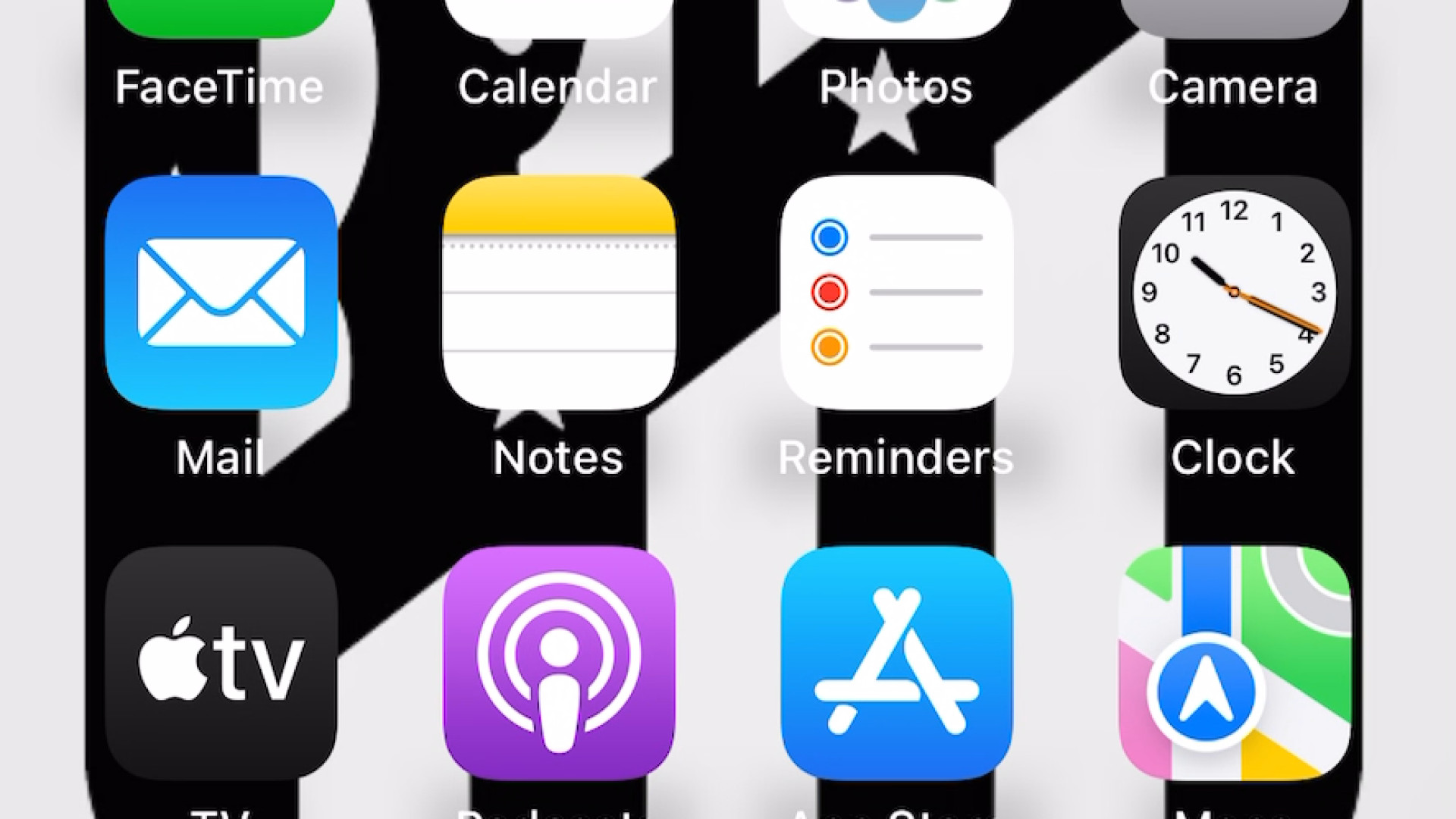Open Reminders
The width and height of the screenshot is (1456, 819).
coord(896,293)
